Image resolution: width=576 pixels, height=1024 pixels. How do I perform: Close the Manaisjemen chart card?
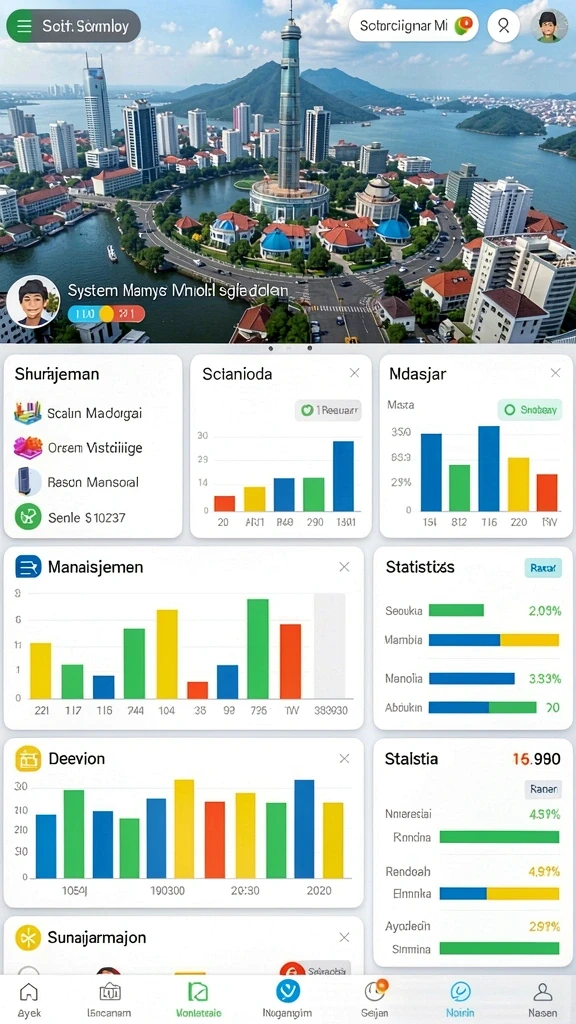[x=344, y=567]
